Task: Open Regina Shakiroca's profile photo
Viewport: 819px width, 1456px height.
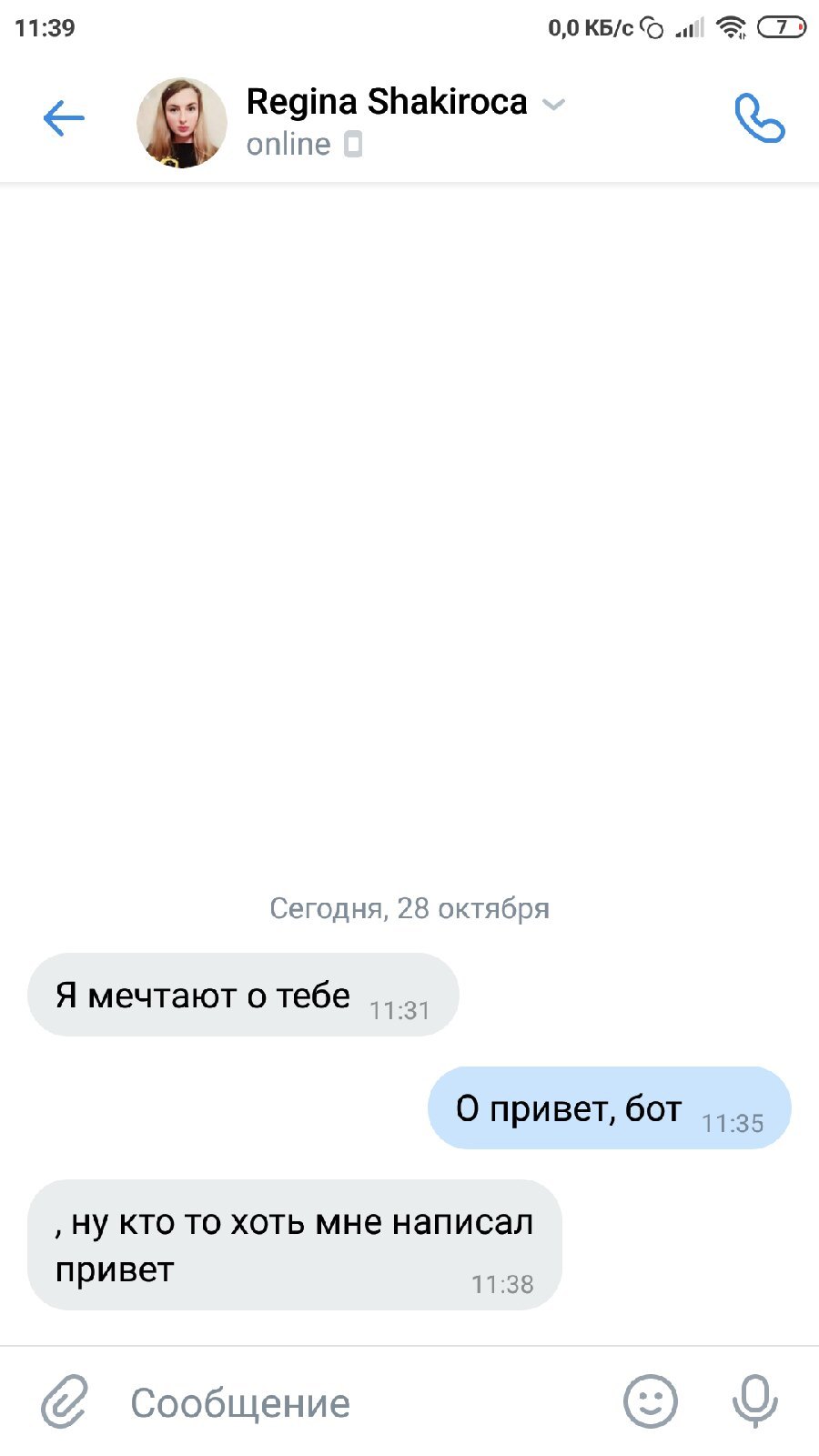Action: (x=182, y=122)
